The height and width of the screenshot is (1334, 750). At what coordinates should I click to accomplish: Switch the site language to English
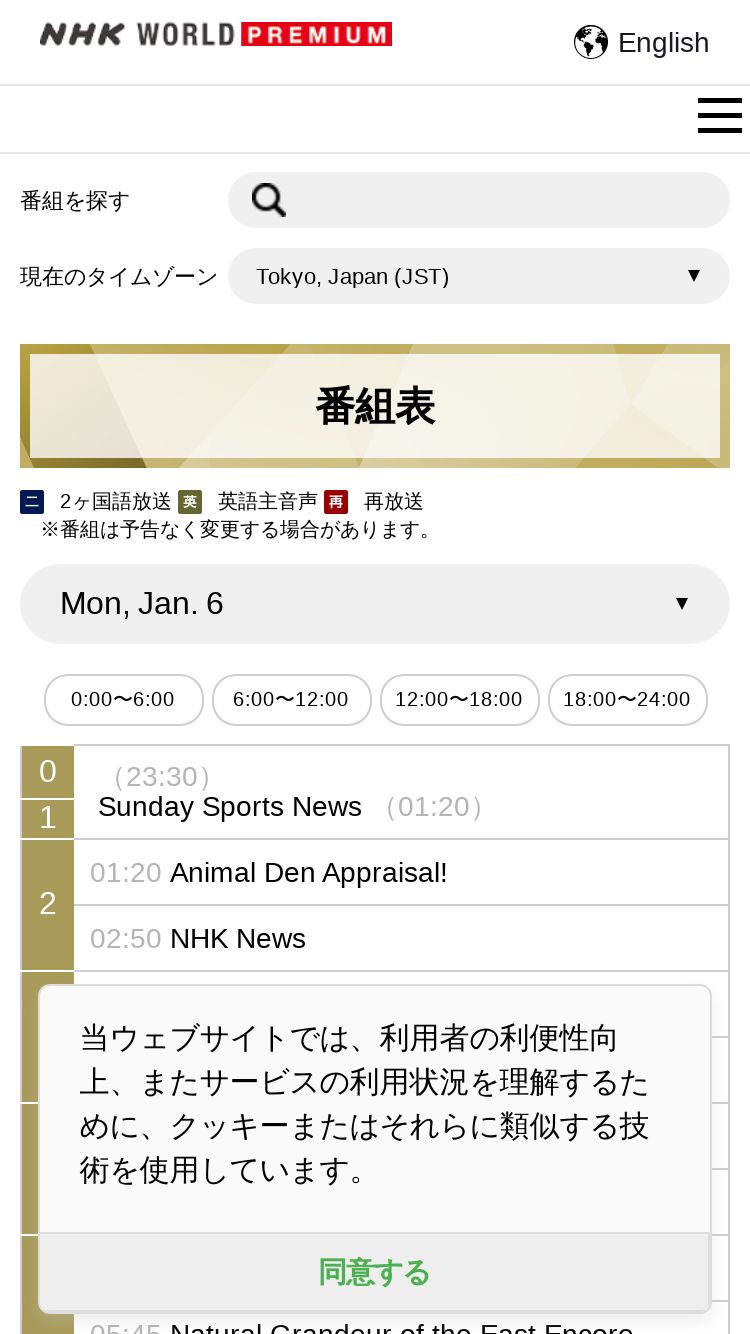pyautogui.click(x=641, y=42)
